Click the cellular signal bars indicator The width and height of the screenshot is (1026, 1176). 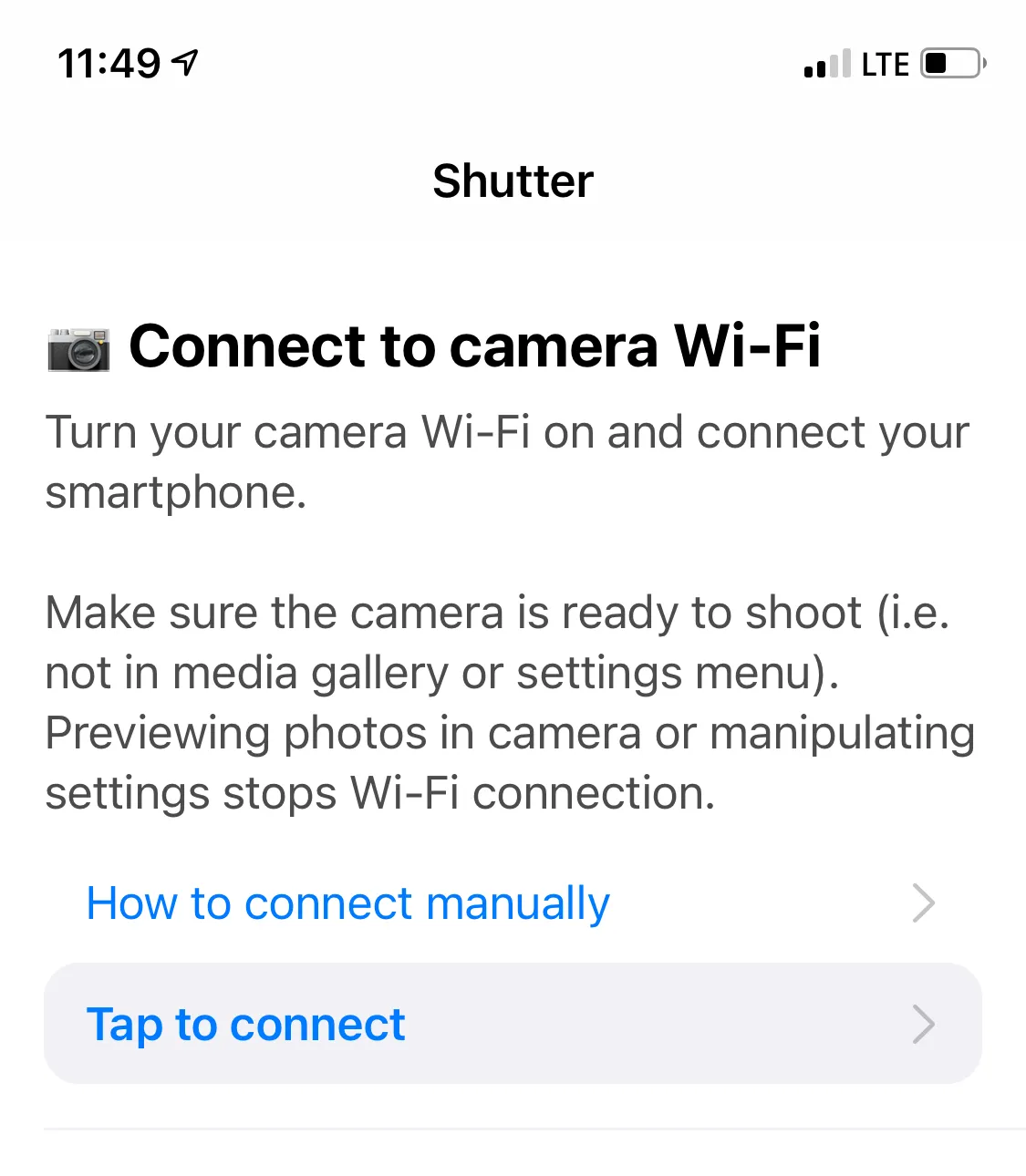(824, 64)
